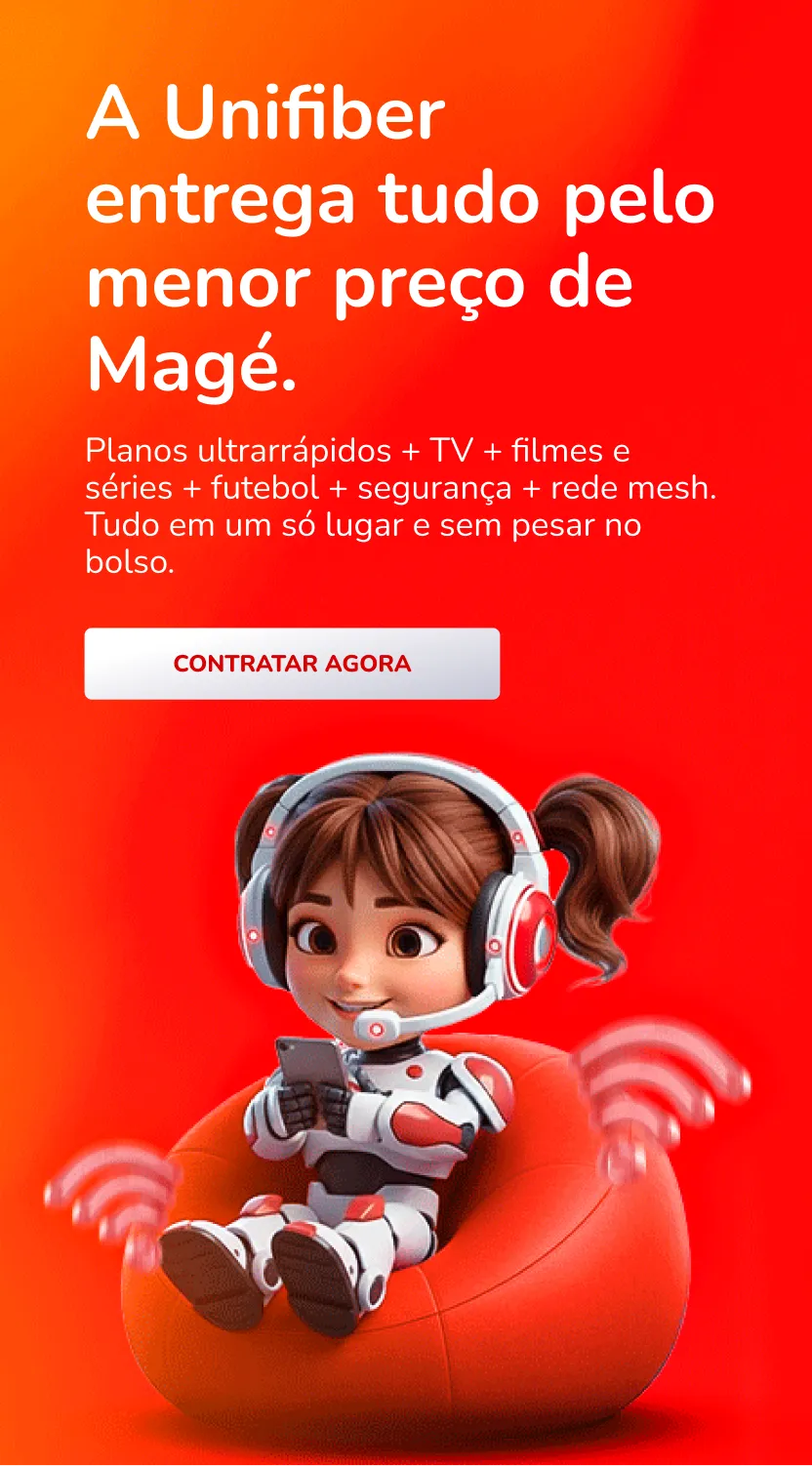Viewport: 812px width, 1466px height.
Task: Tap the Contratar Agora button
Action: pos(292,664)
